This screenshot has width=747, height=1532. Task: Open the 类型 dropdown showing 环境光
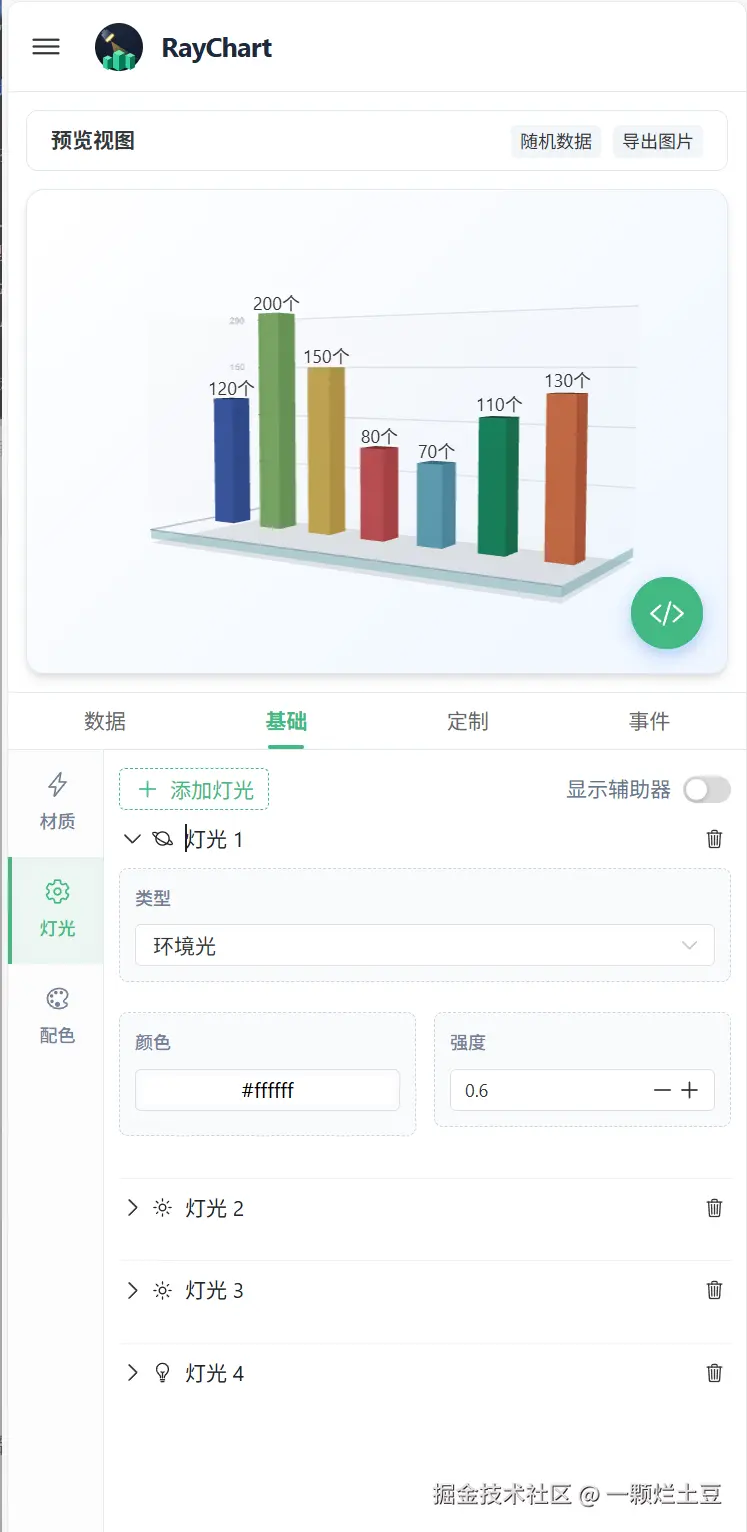click(424, 945)
